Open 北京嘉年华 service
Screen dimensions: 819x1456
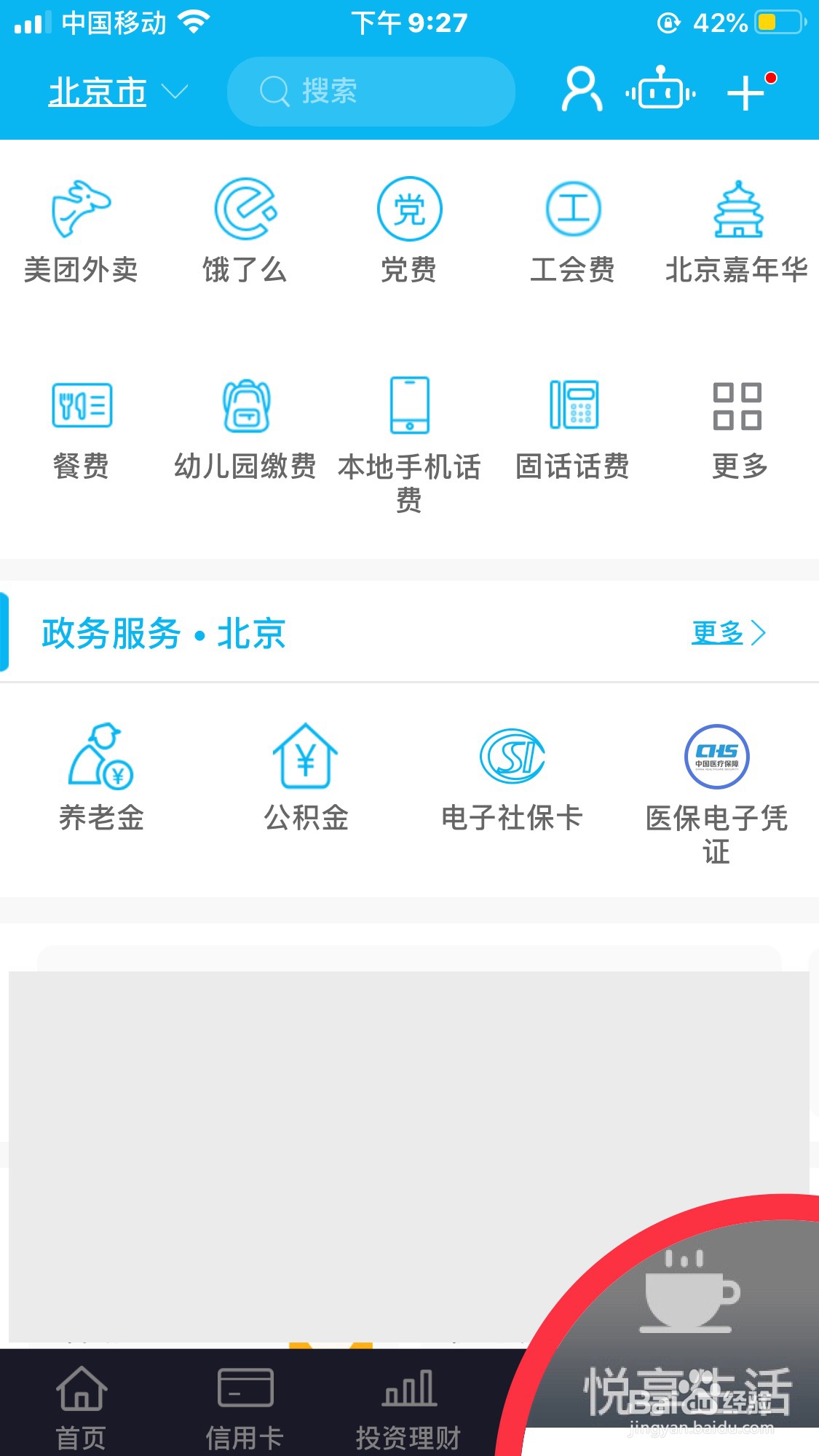tap(737, 226)
